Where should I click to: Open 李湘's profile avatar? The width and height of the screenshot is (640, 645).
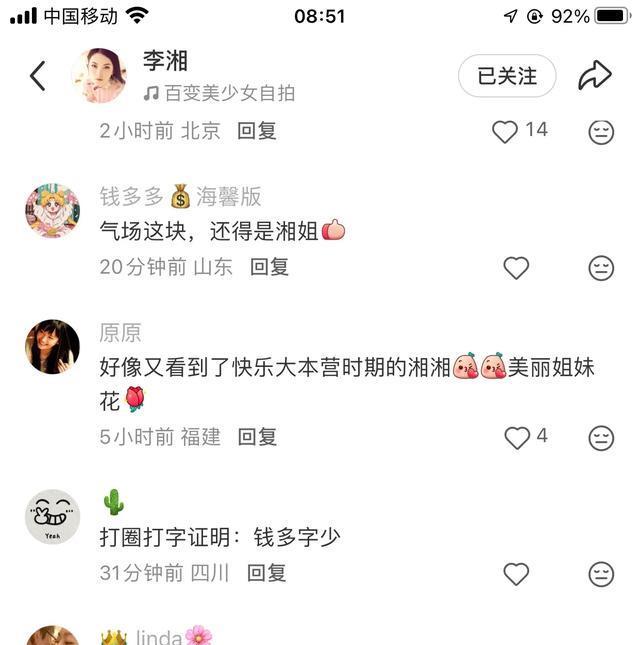tap(99, 76)
